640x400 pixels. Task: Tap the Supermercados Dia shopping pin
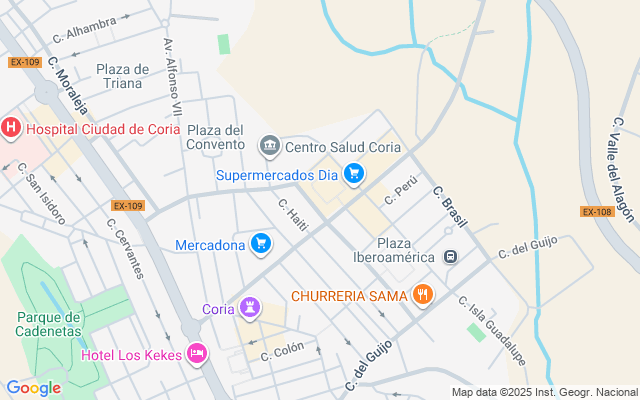tap(354, 174)
